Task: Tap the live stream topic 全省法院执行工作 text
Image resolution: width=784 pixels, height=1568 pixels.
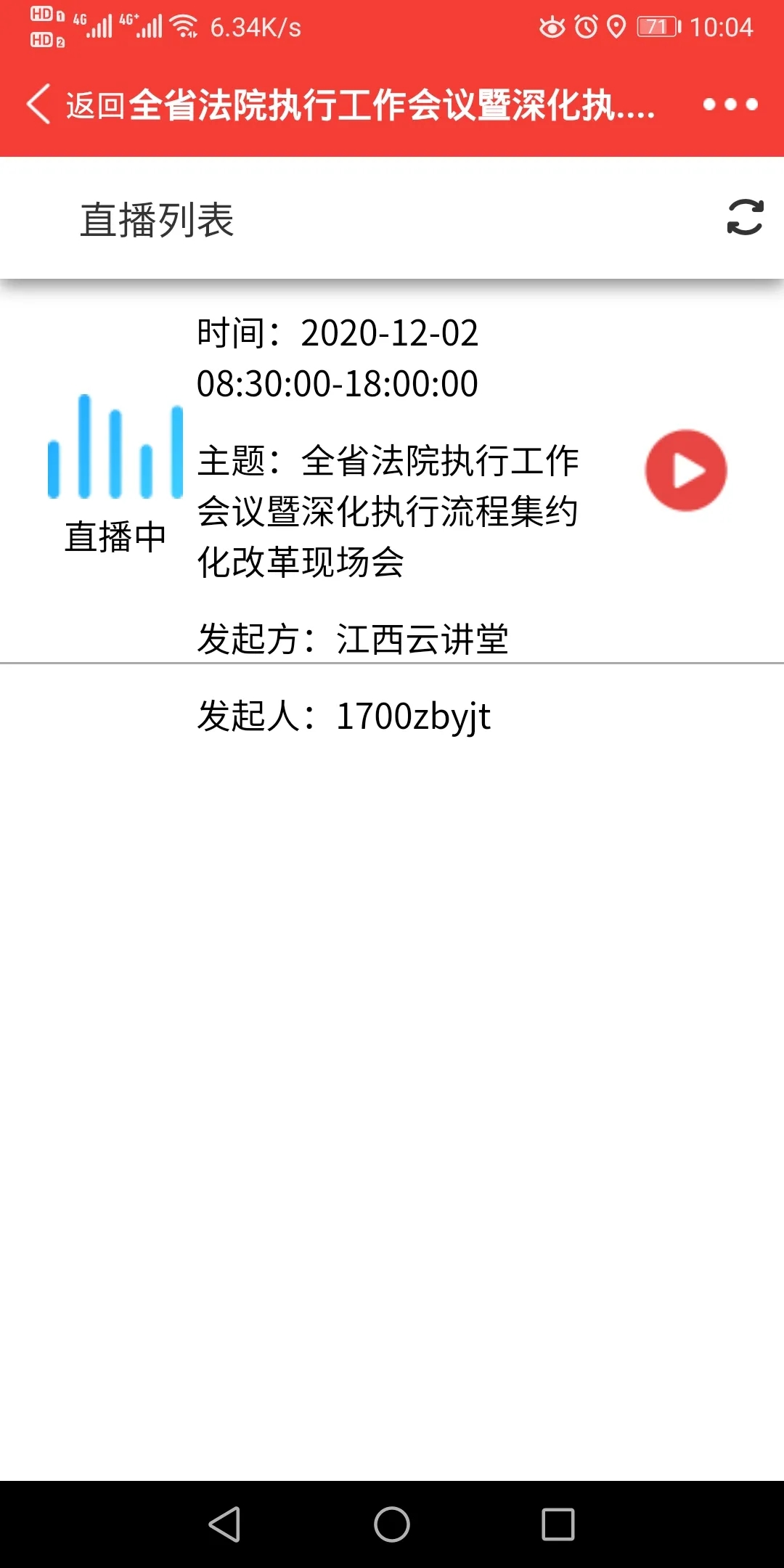Action: click(x=436, y=463)
